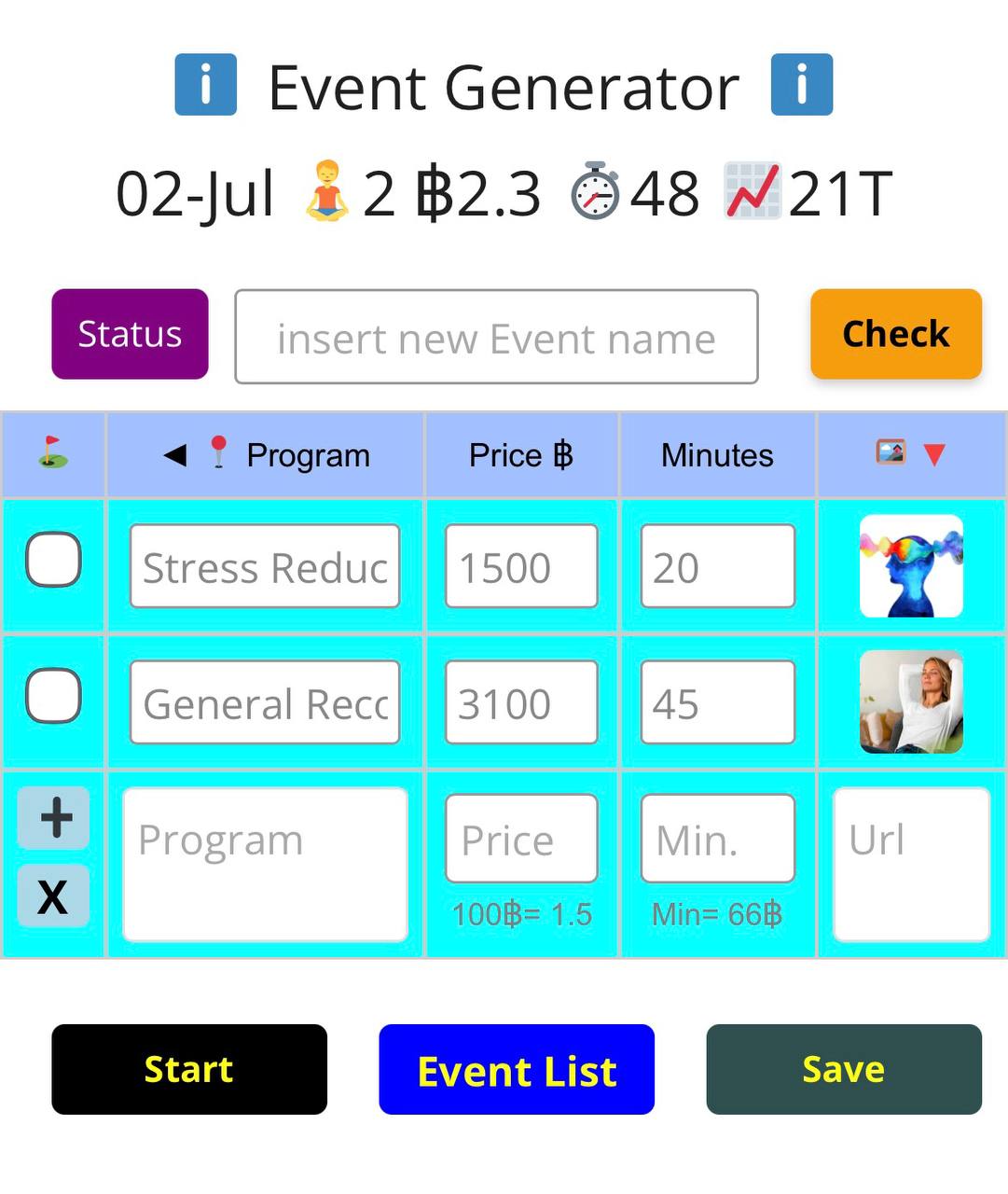
Task: Change the 45 minutes field
Action: click(x=717, y=702)
